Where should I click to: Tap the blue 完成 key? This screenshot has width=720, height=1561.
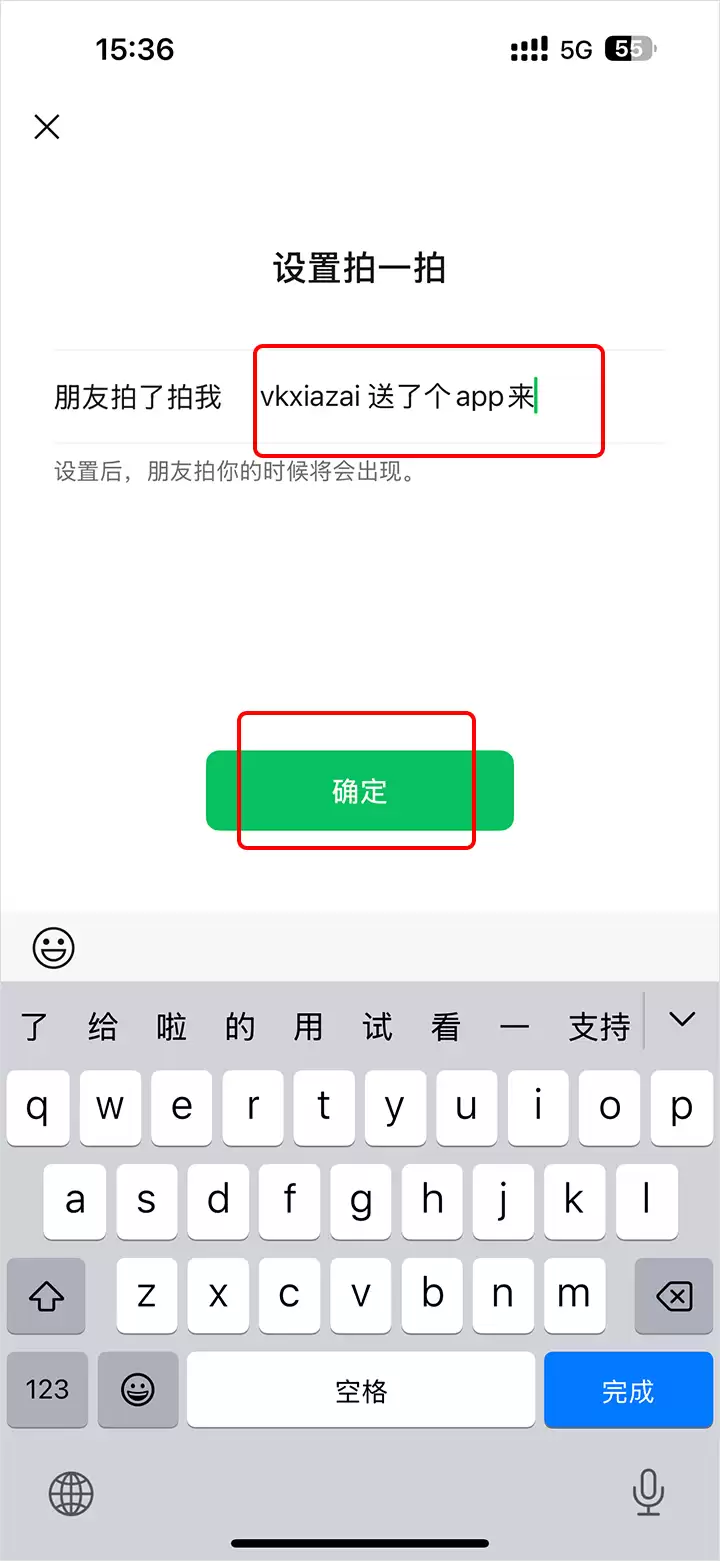click(628, 1390)
